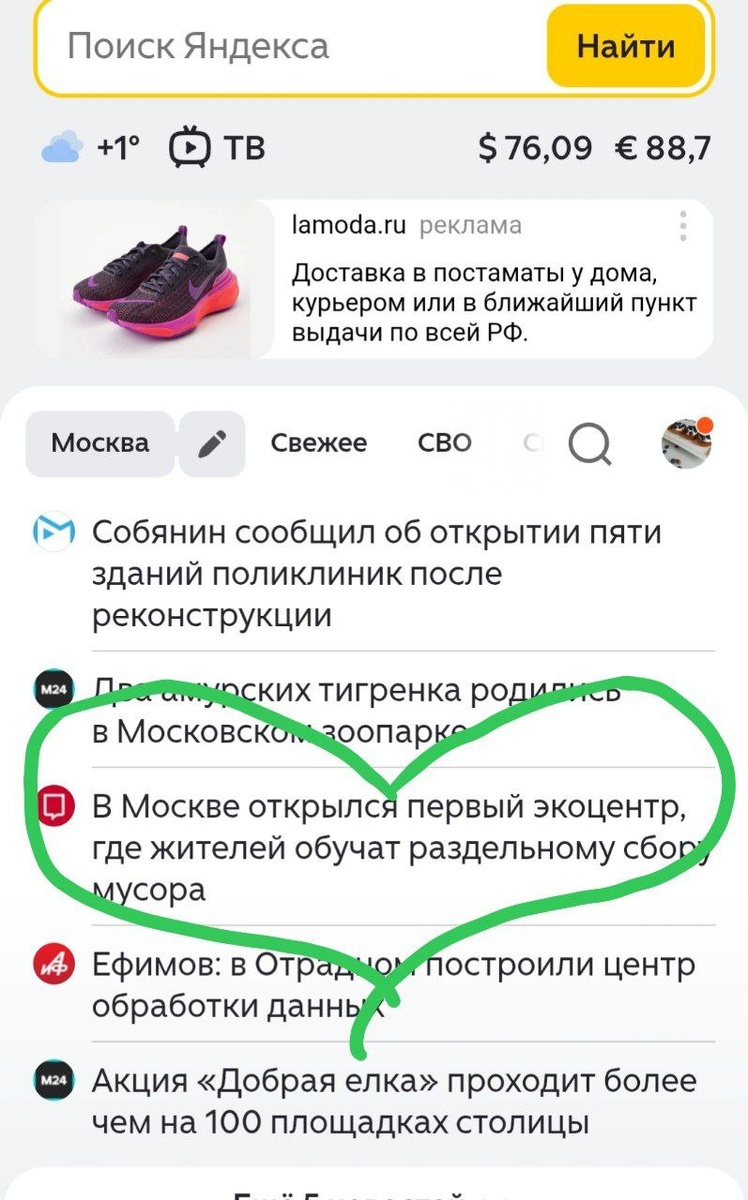Open Ефимов news about data center

click(377, 982)
